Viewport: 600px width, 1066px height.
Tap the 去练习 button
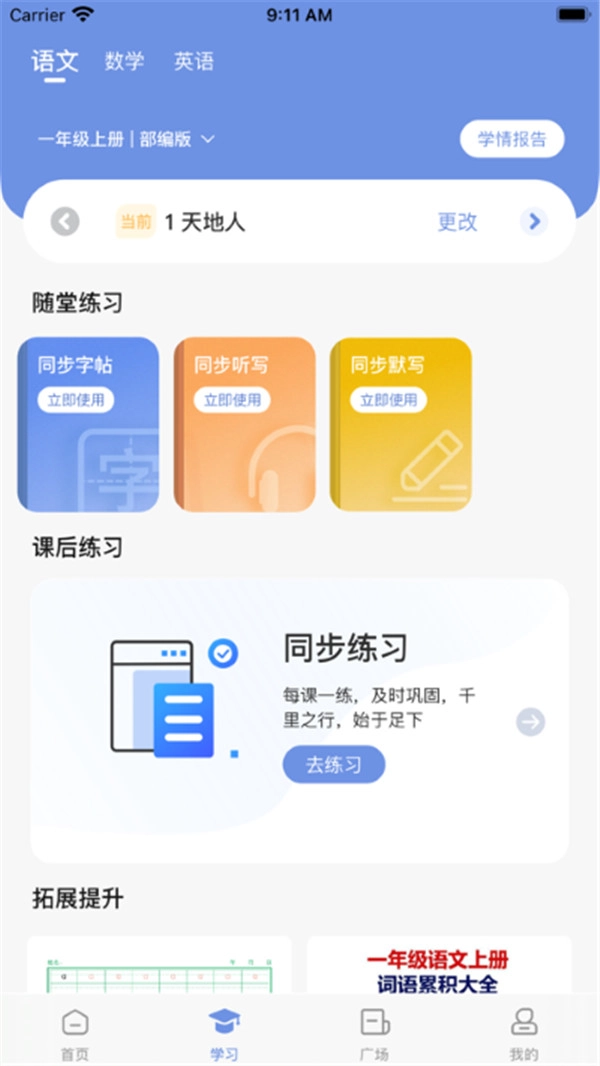[333, 765]
